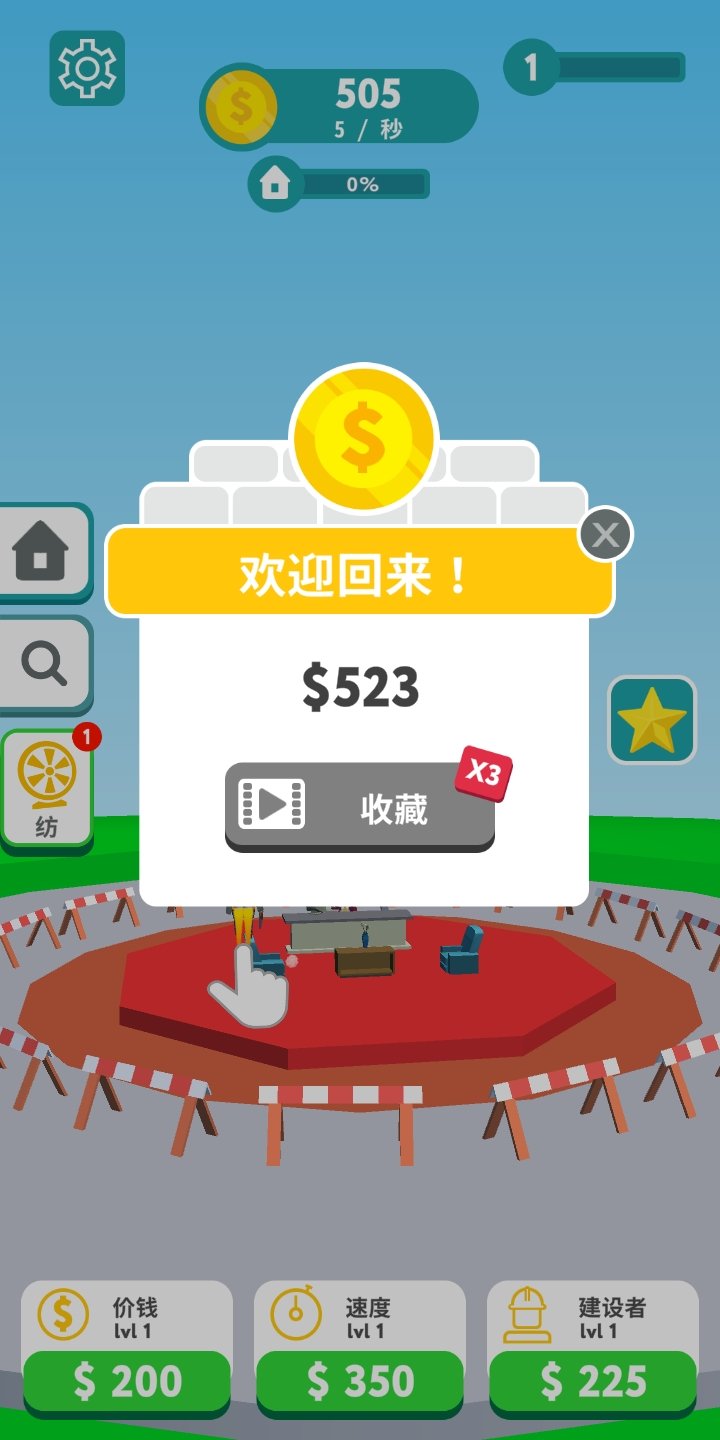This screenshot has height=1440, width=720.
Task: Upgrade price for $200
Action: 127,1382
